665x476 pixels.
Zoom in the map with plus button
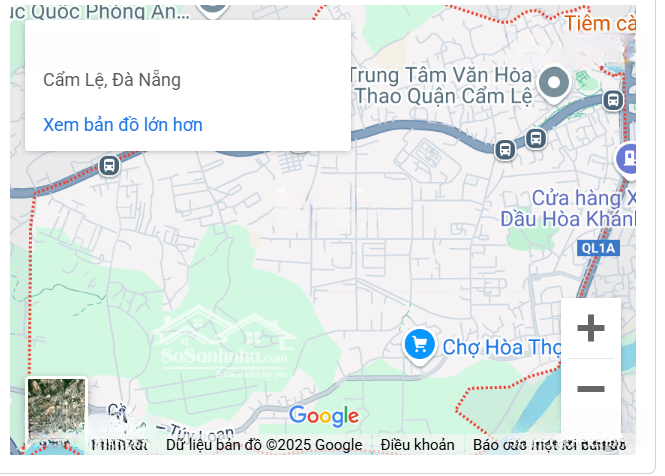591,328
